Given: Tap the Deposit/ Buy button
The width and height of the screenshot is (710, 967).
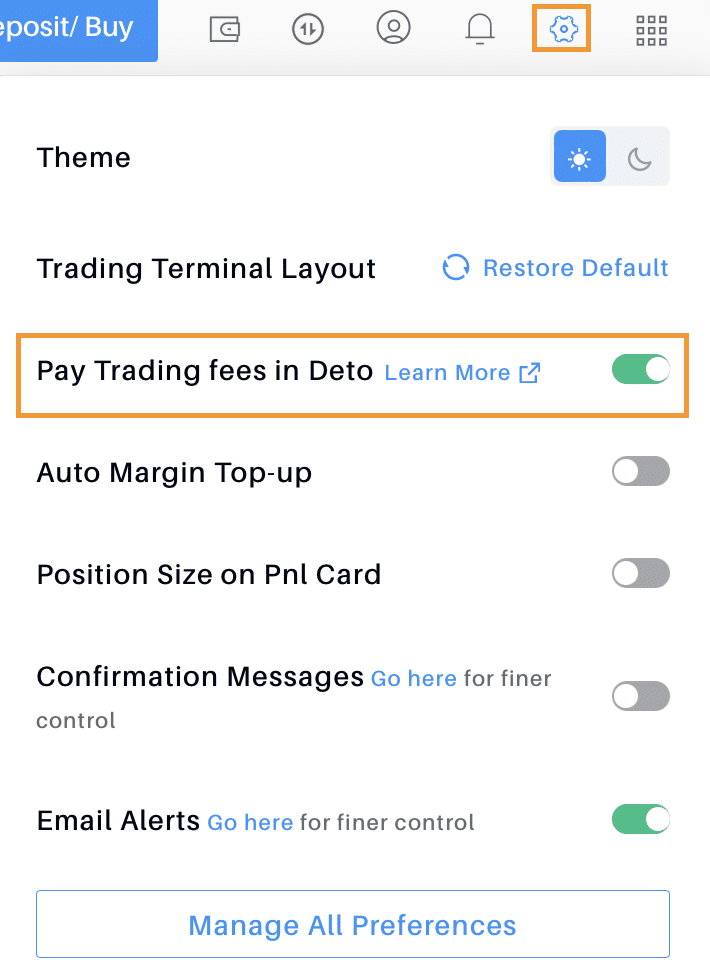Looking at the screenshot, I should tap(75, 29).
